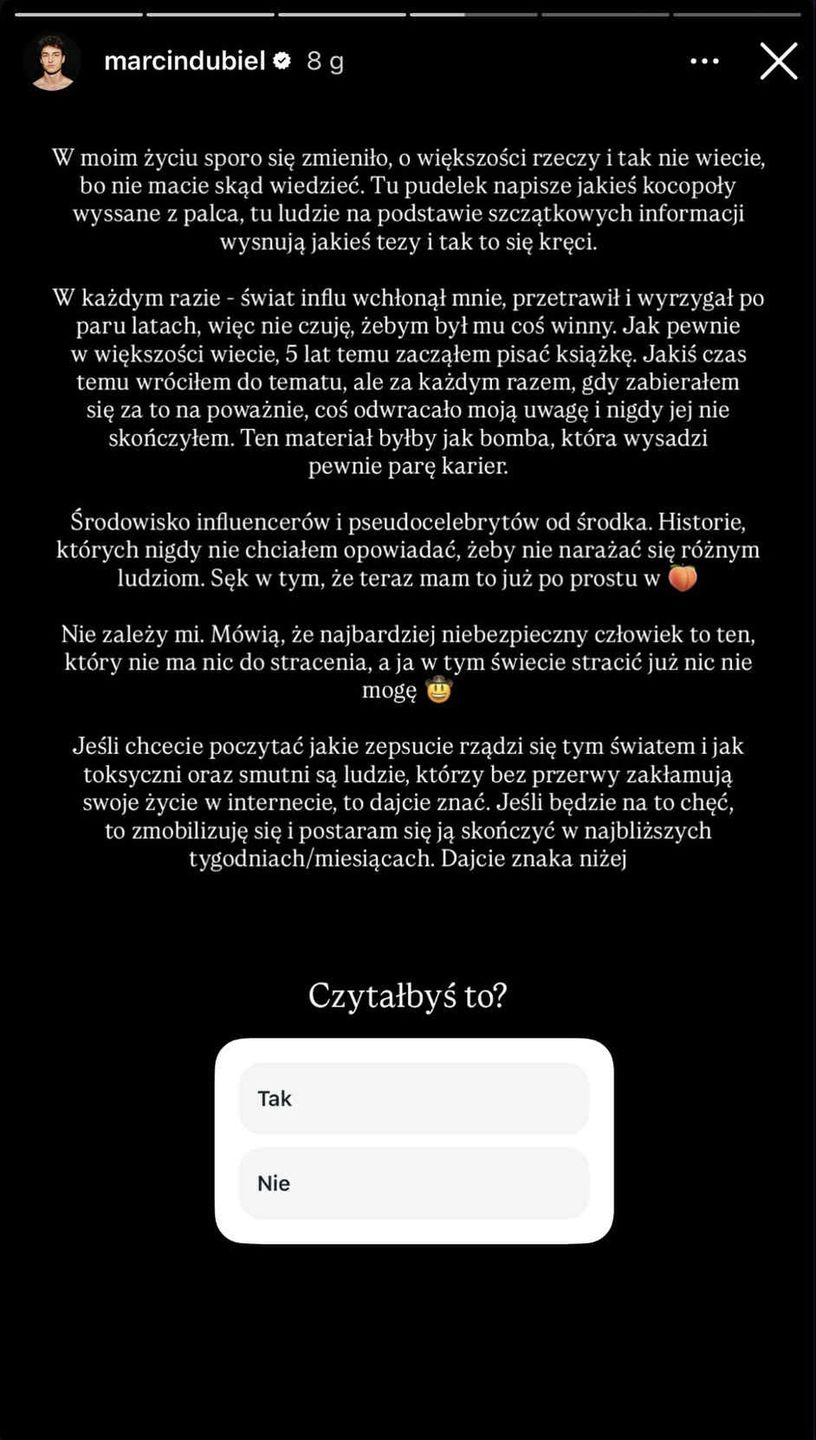816x1440 pixels.
Task: Vote Tak in the poll
Action: click(413, 1098)
